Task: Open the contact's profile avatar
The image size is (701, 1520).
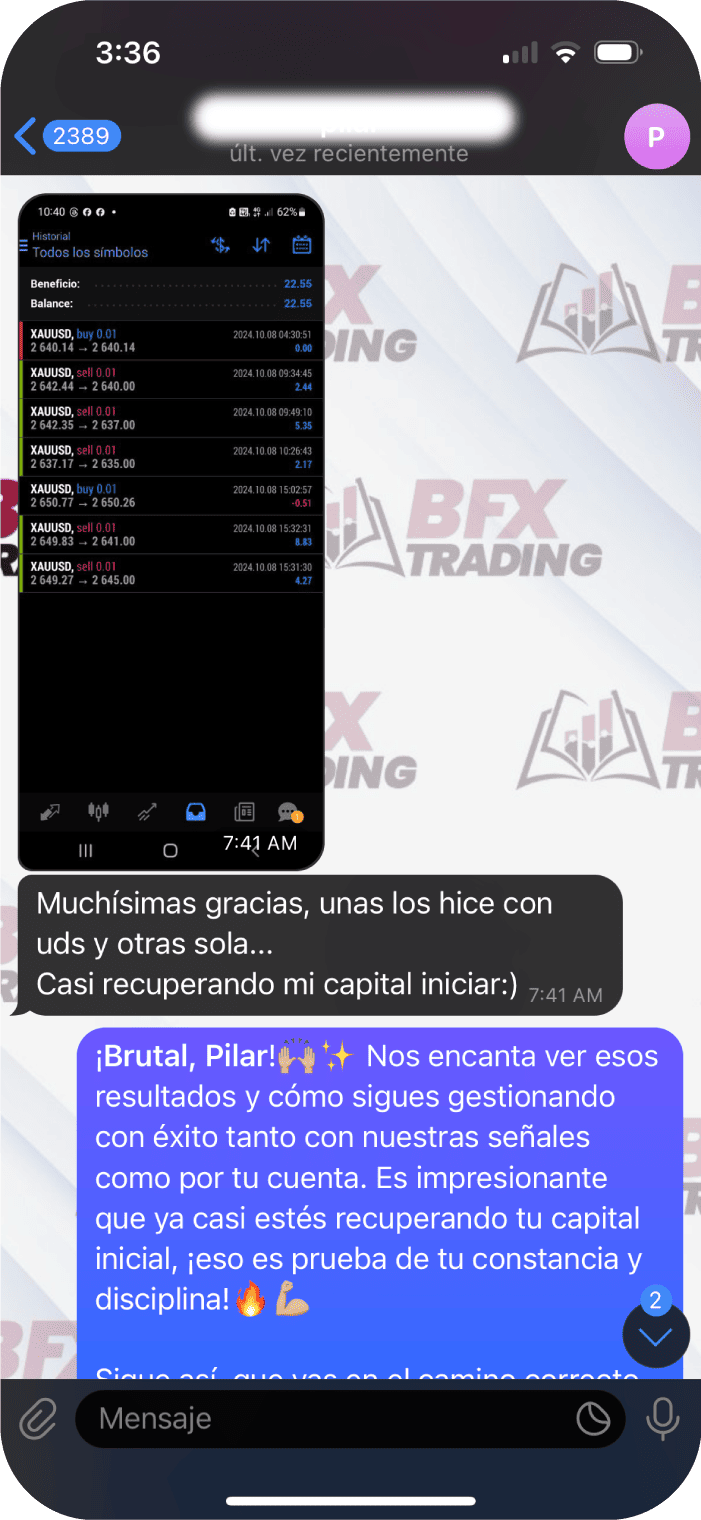Action: tap(656, 137)
